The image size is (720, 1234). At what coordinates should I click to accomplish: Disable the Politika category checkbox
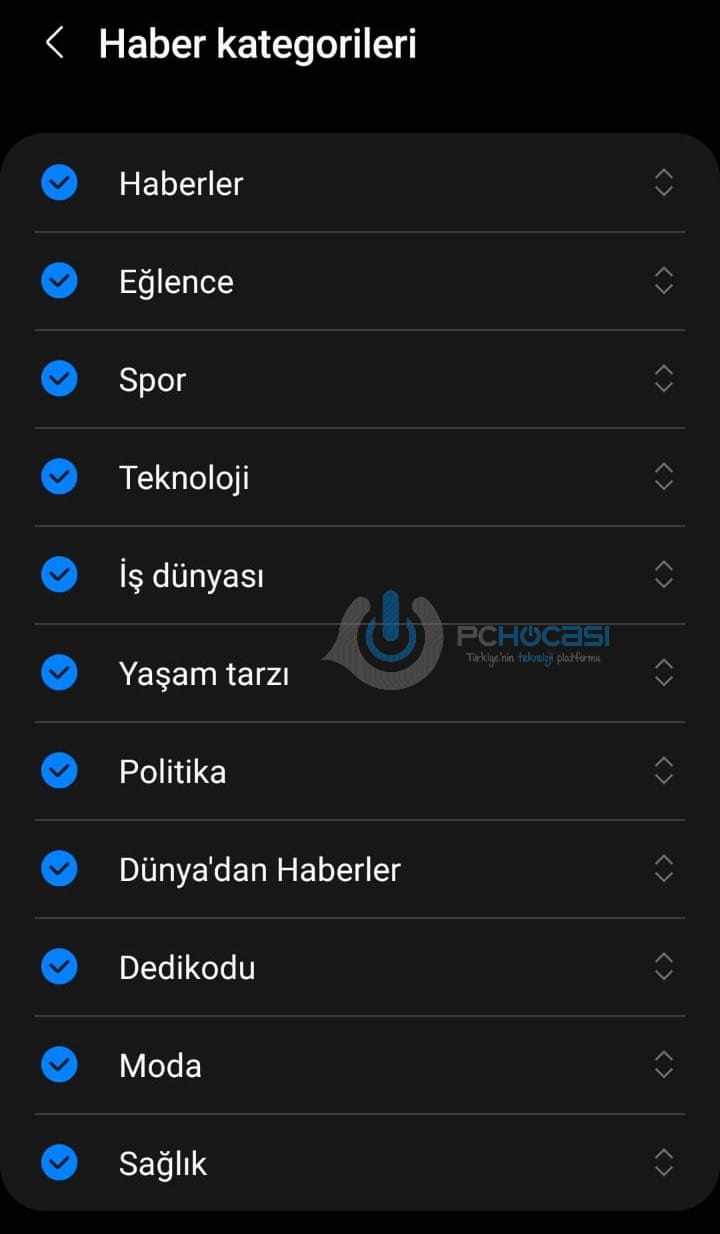[58, 771]
